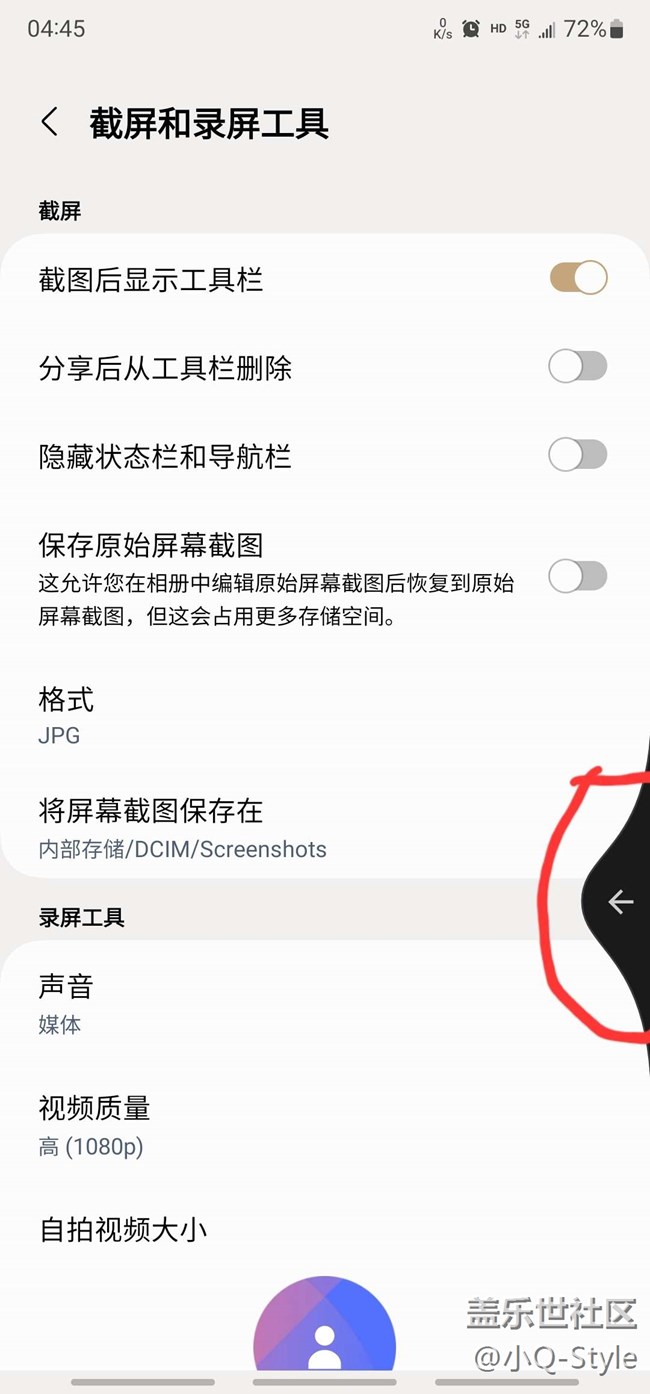The width and height of the screenshot is (650, 1394).
Task: Enable 分享后从工具栏删除
Action: point(578,367)
